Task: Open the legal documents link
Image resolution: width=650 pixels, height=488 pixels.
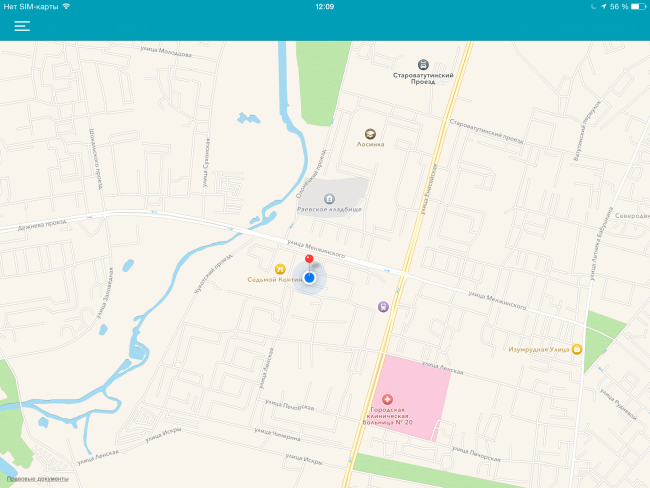Action: point(37,479)
